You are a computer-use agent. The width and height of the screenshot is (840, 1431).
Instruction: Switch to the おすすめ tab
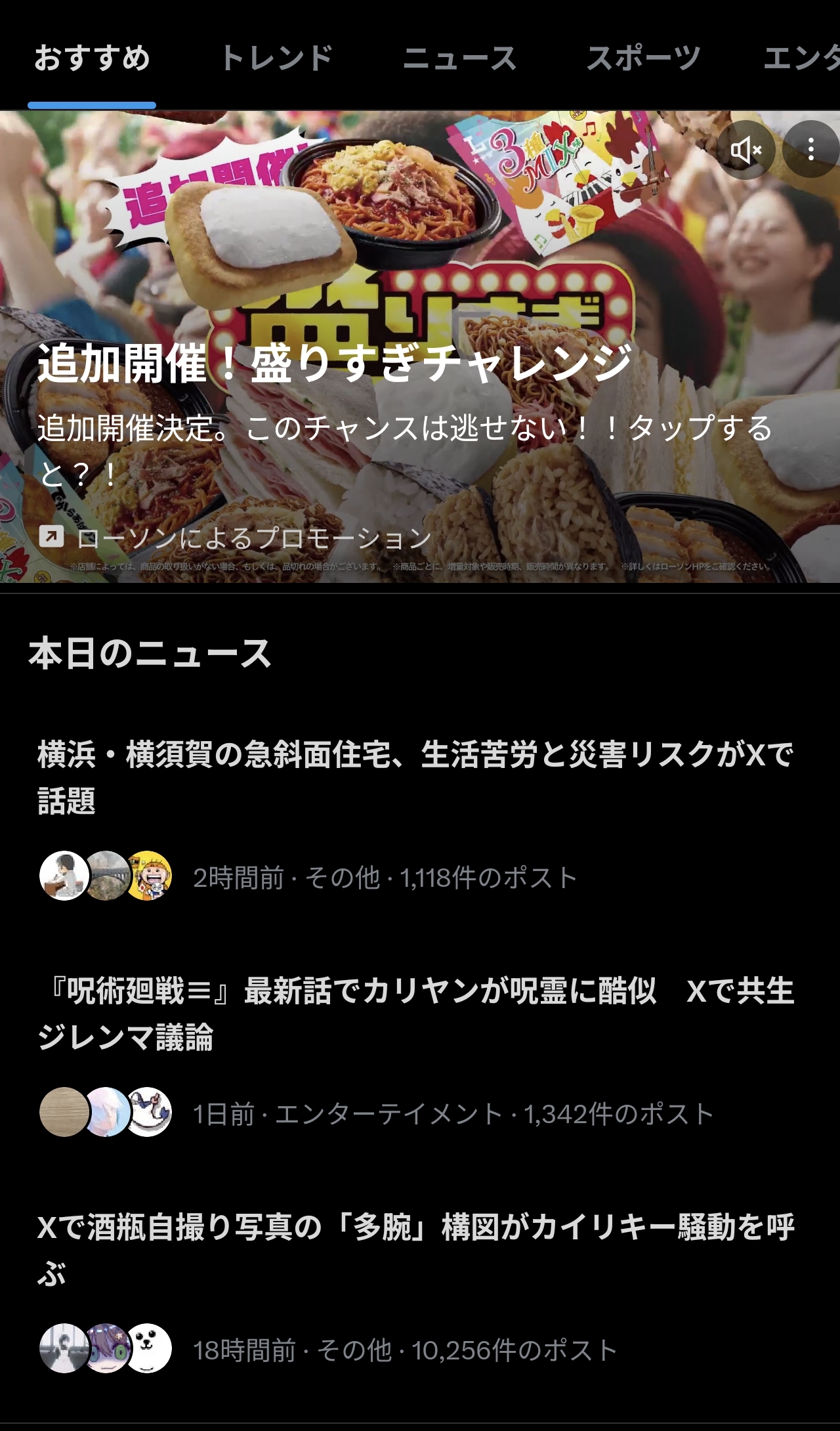pyautogui.click(x=92, y=59)
